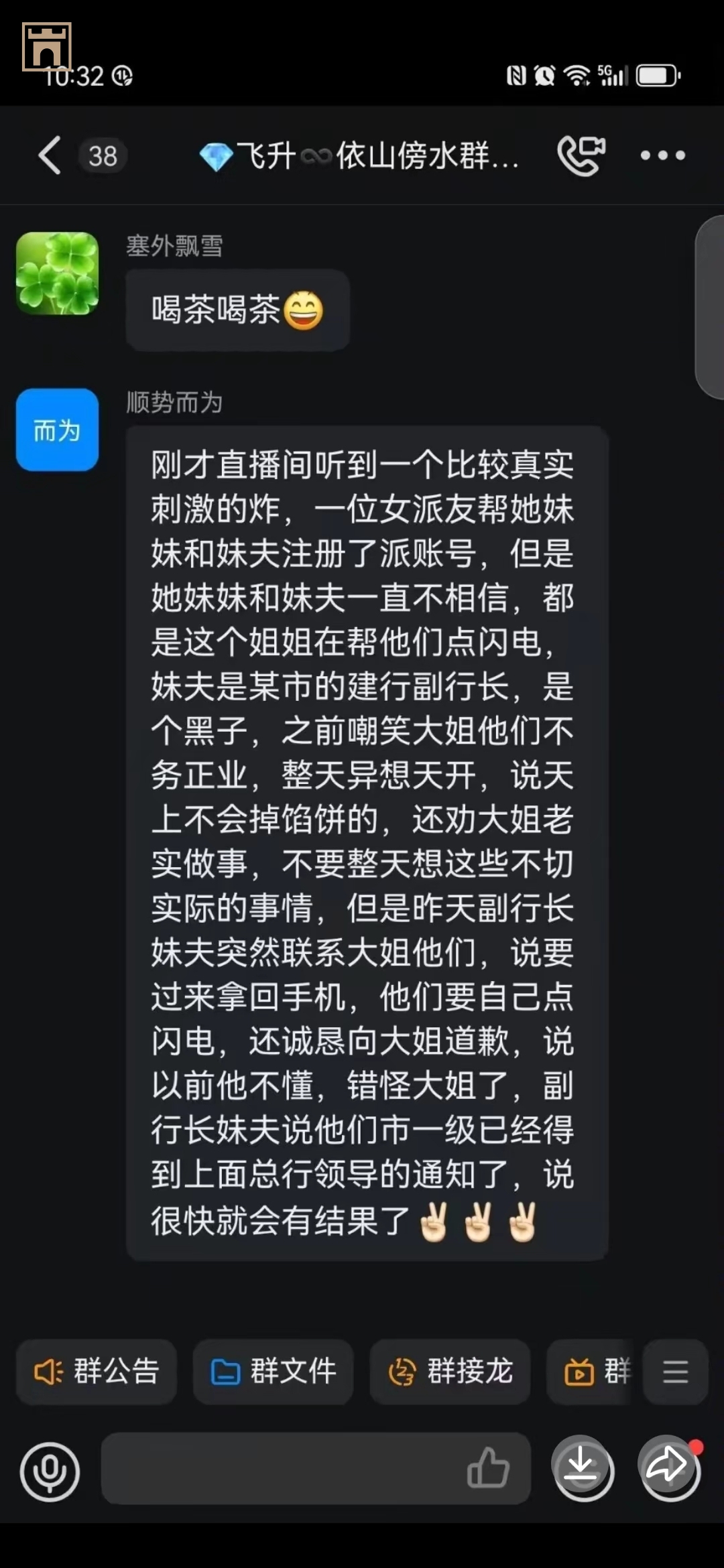Tap the share arrow button
This screenshot has height=1568, width=724.
(670, 1468)
